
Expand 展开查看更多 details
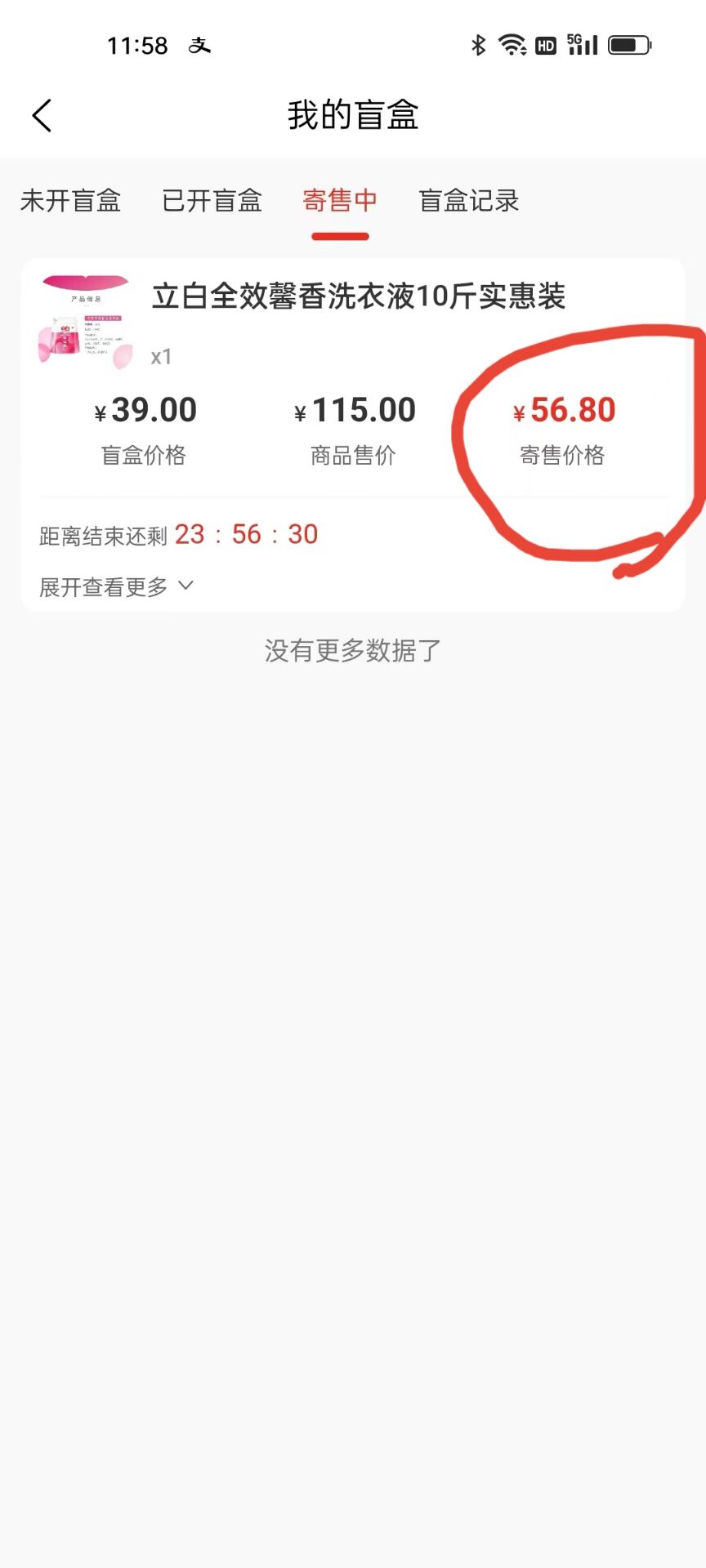point(116,586)
